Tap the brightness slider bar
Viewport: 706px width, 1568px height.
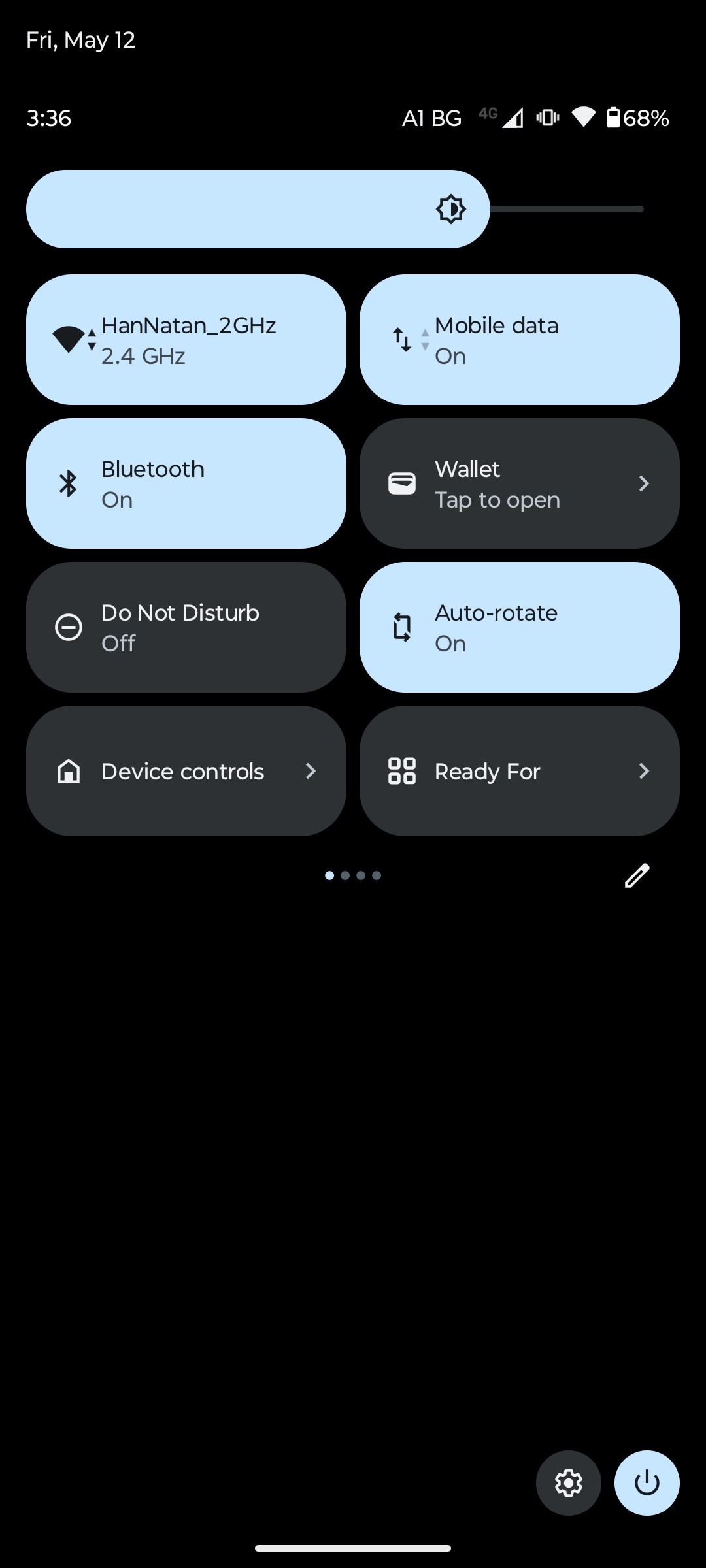tap(335, 209)
